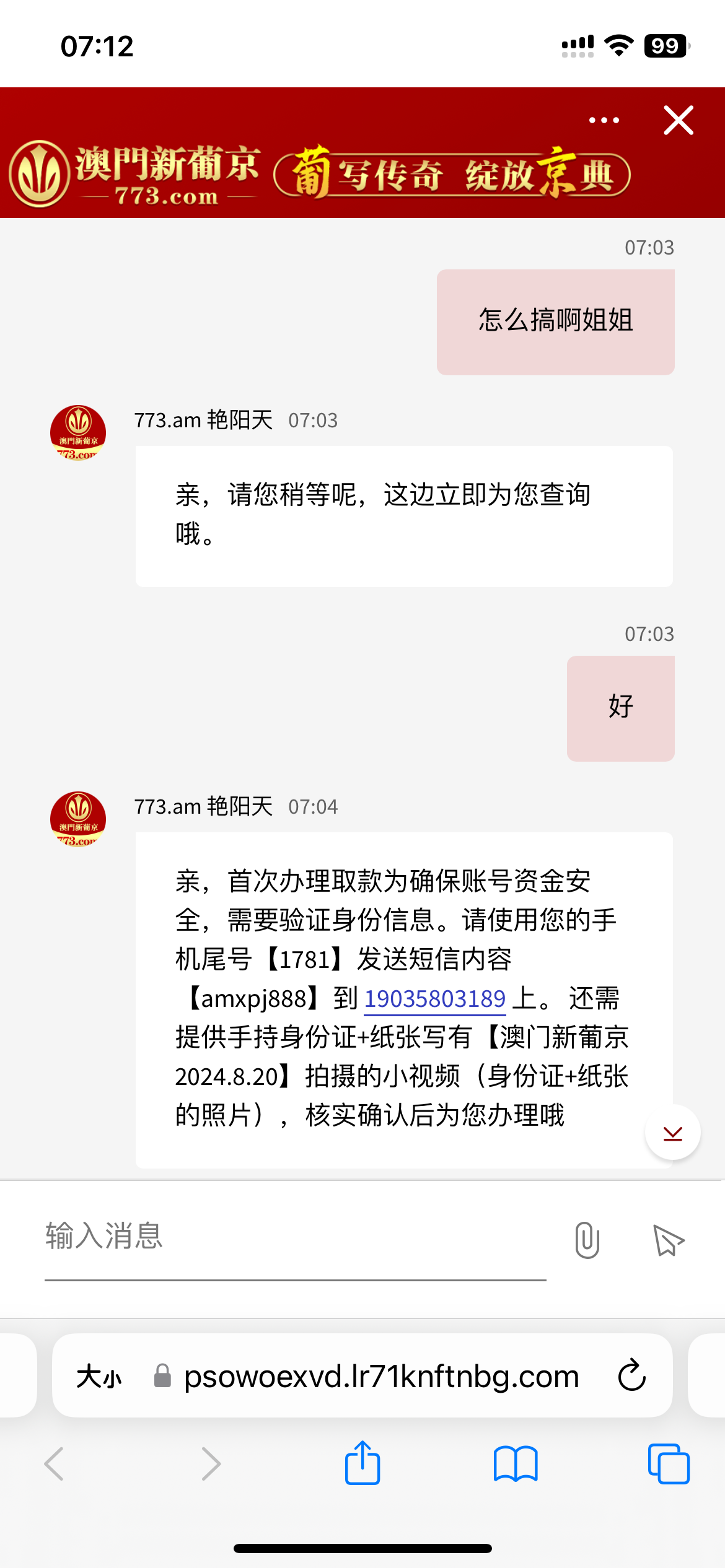Tap the Safari address bar URL
This screenshot has width=725, height=1568.
point(380,1377)
